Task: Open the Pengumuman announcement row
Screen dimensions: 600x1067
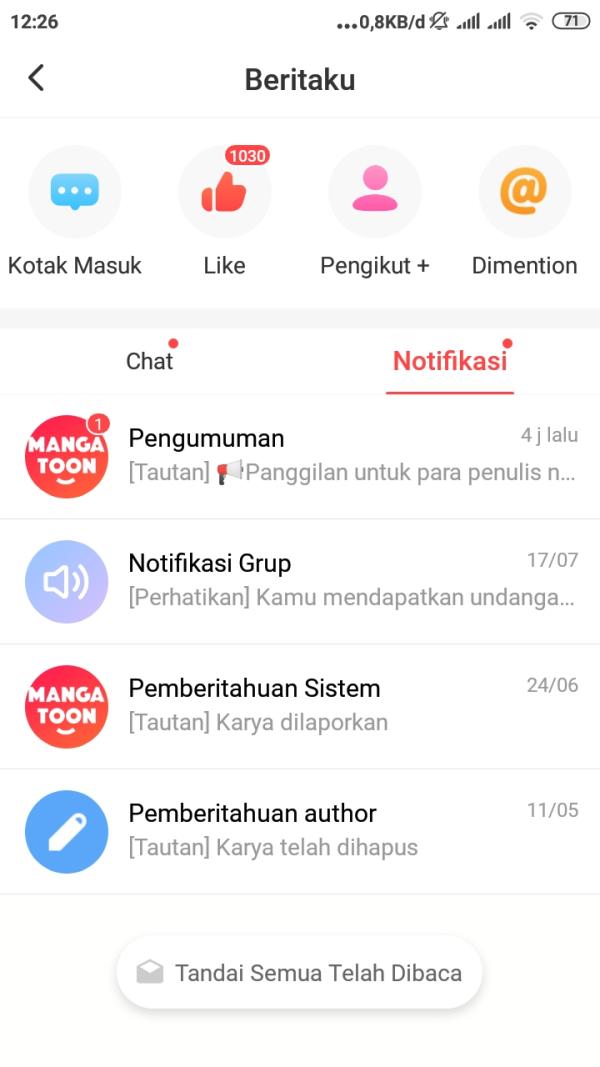Action: click(300, 455)
